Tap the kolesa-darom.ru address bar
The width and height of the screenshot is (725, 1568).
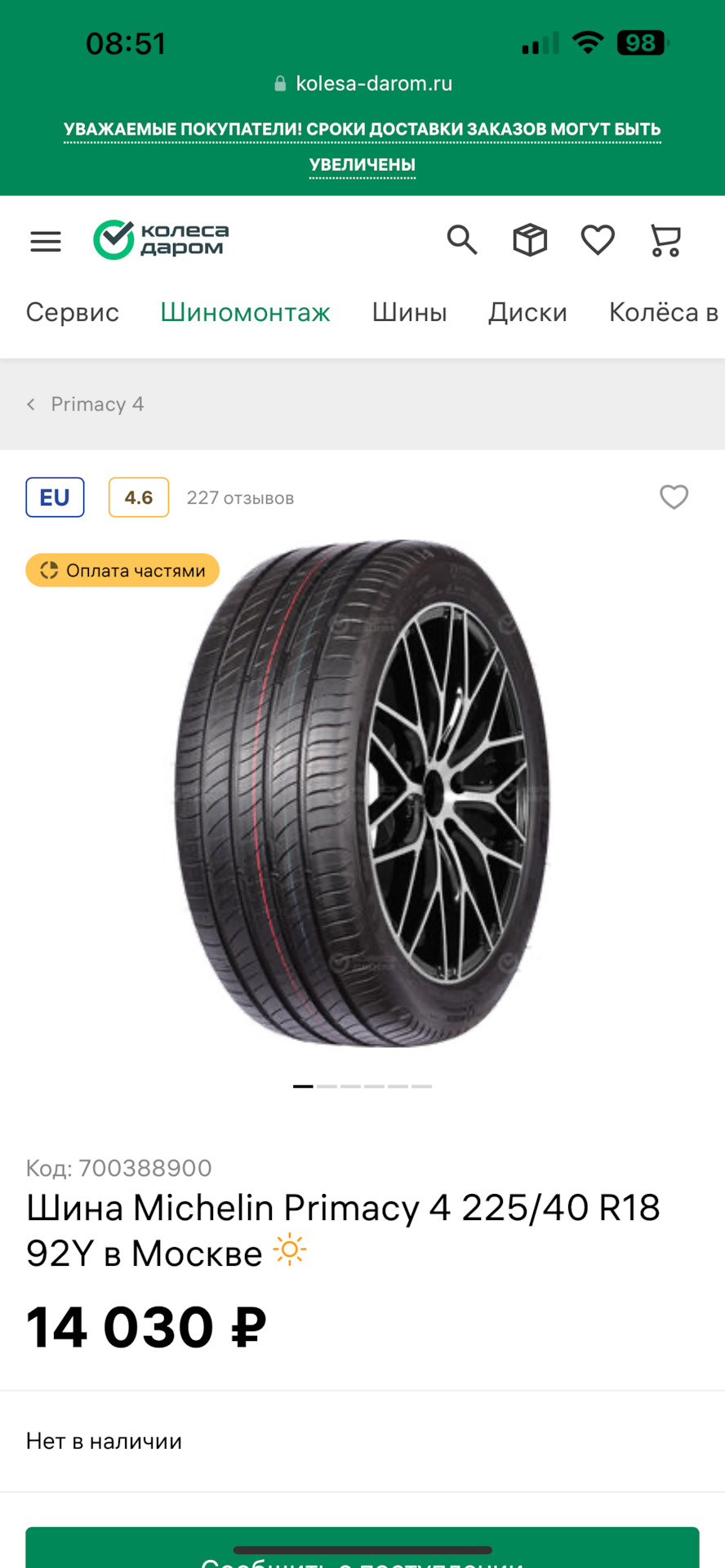point(362,83)
